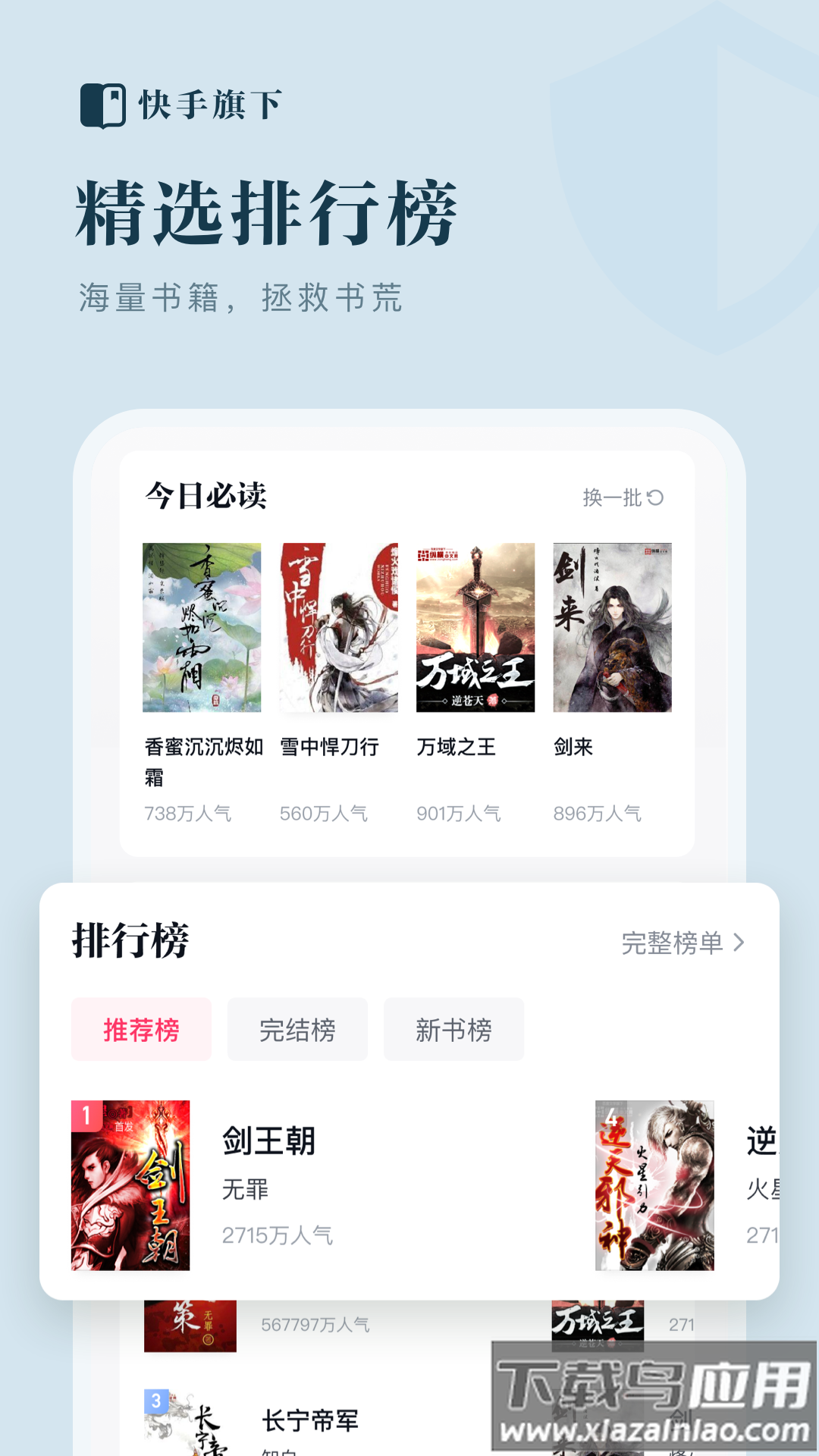Select the 推荐榜 tab
The height and width of the screenshot is (1456, 819).
pyautogui.click(x=140, y=1029)
